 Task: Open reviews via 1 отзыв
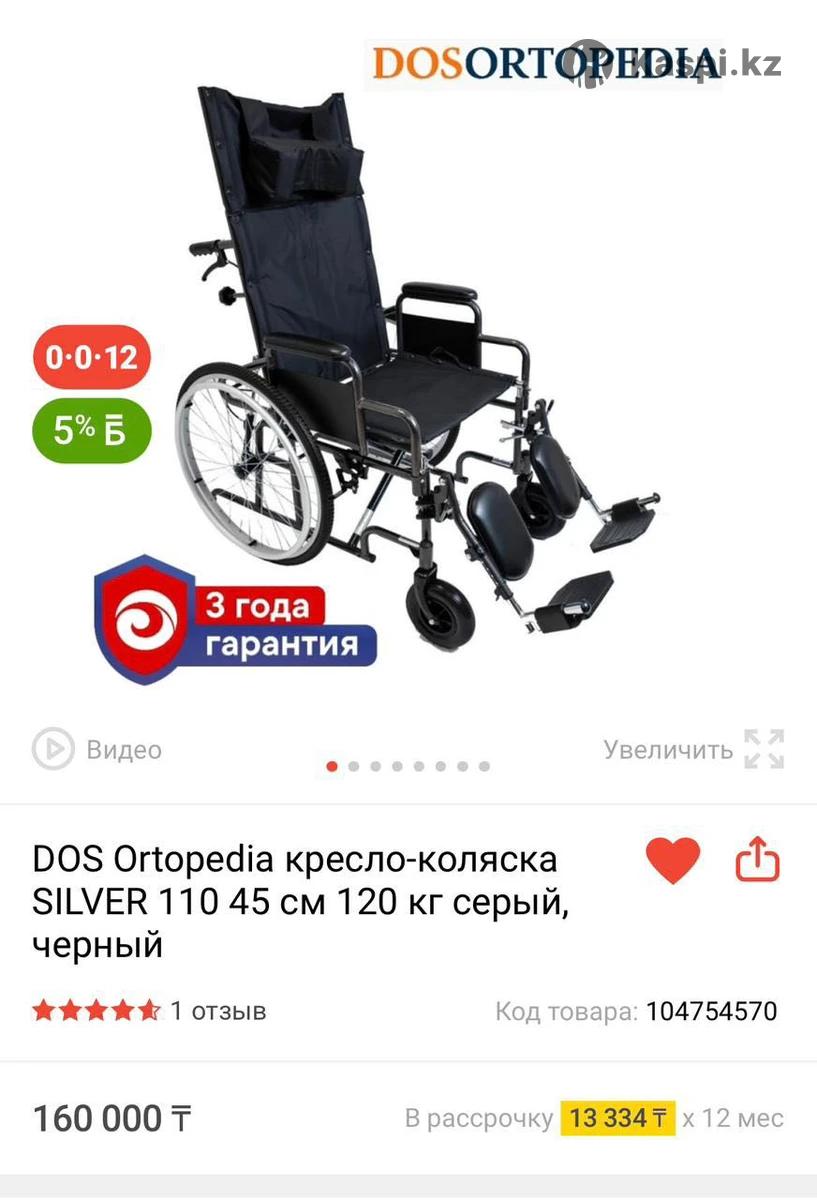point(218,1010)
